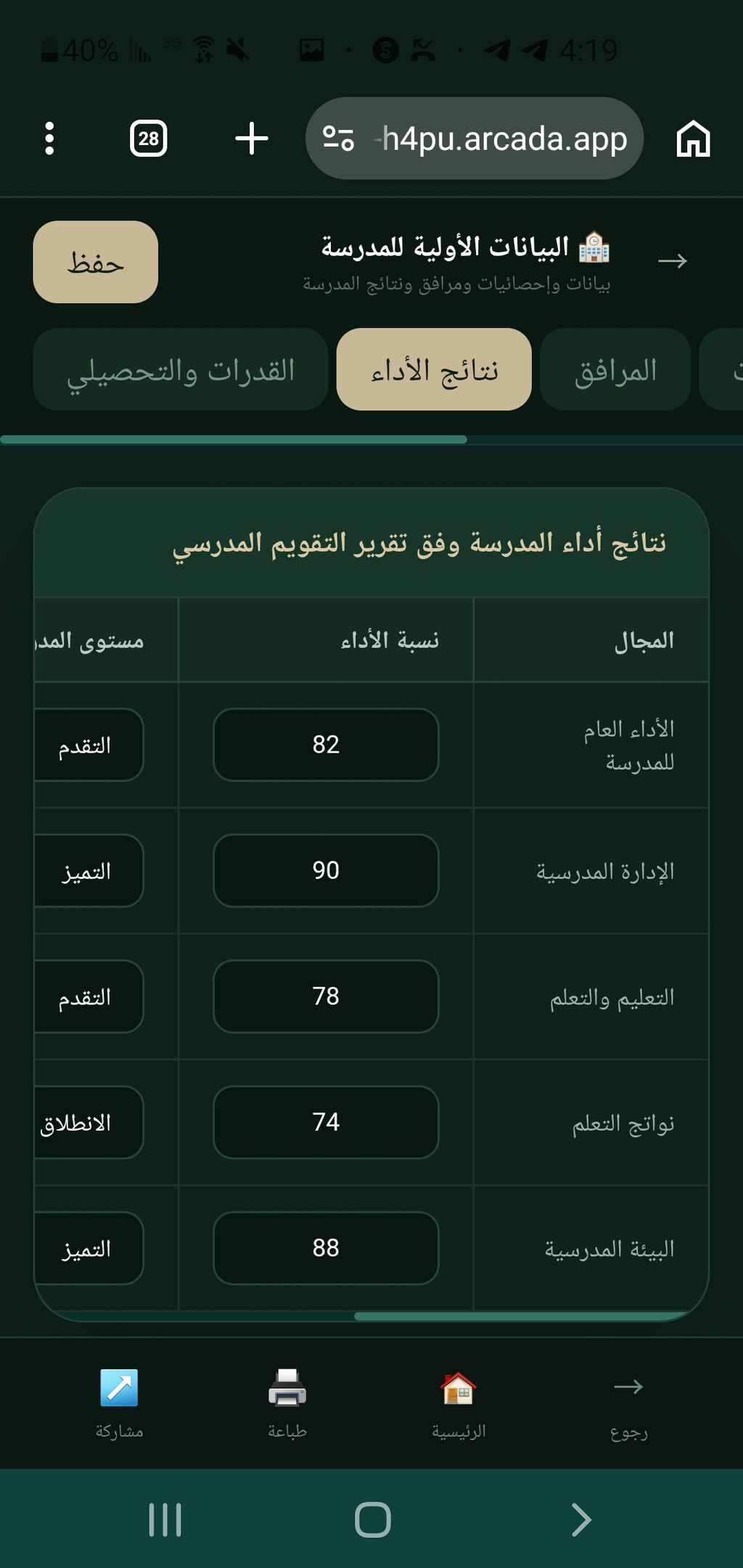Edit the التعليم والتعلم score field 78
Image resolution: width=743 pixels, height=1568 pixels.
click(x=326, y=996)
